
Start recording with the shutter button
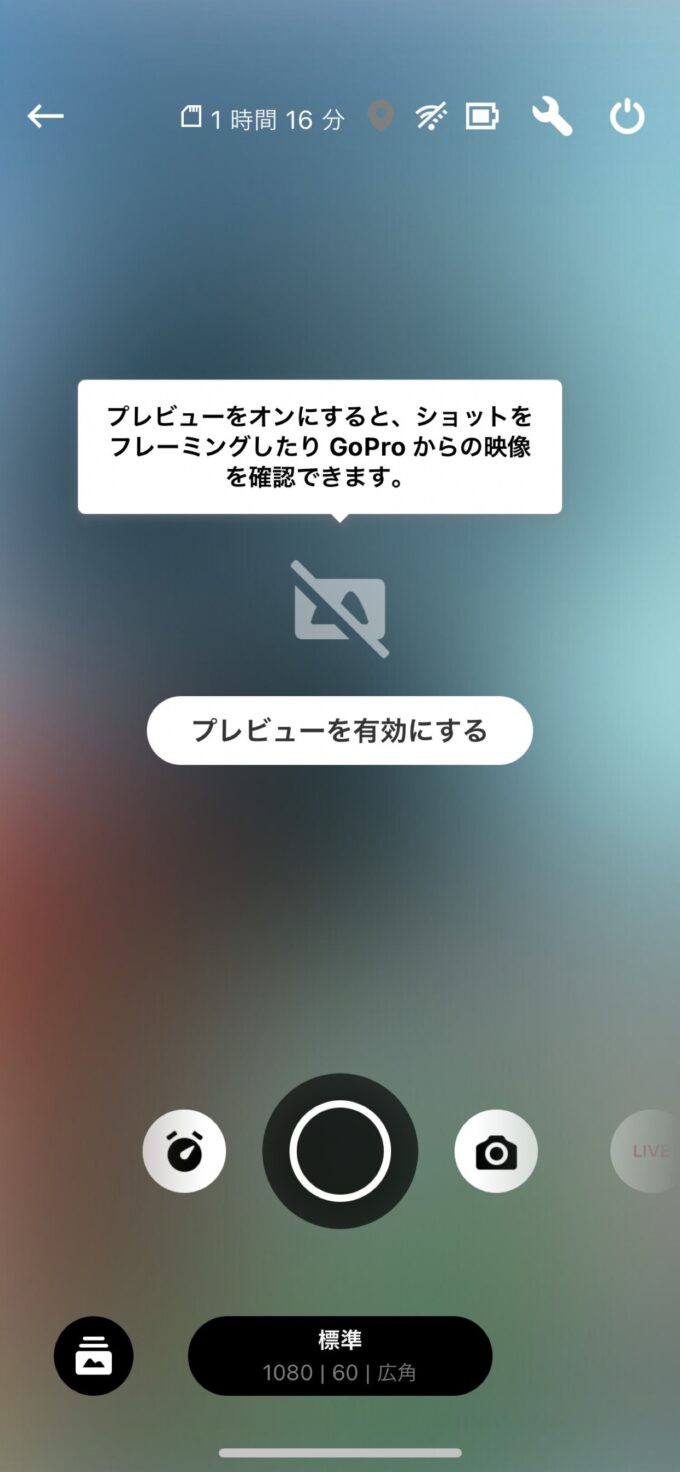(340, 1151)
